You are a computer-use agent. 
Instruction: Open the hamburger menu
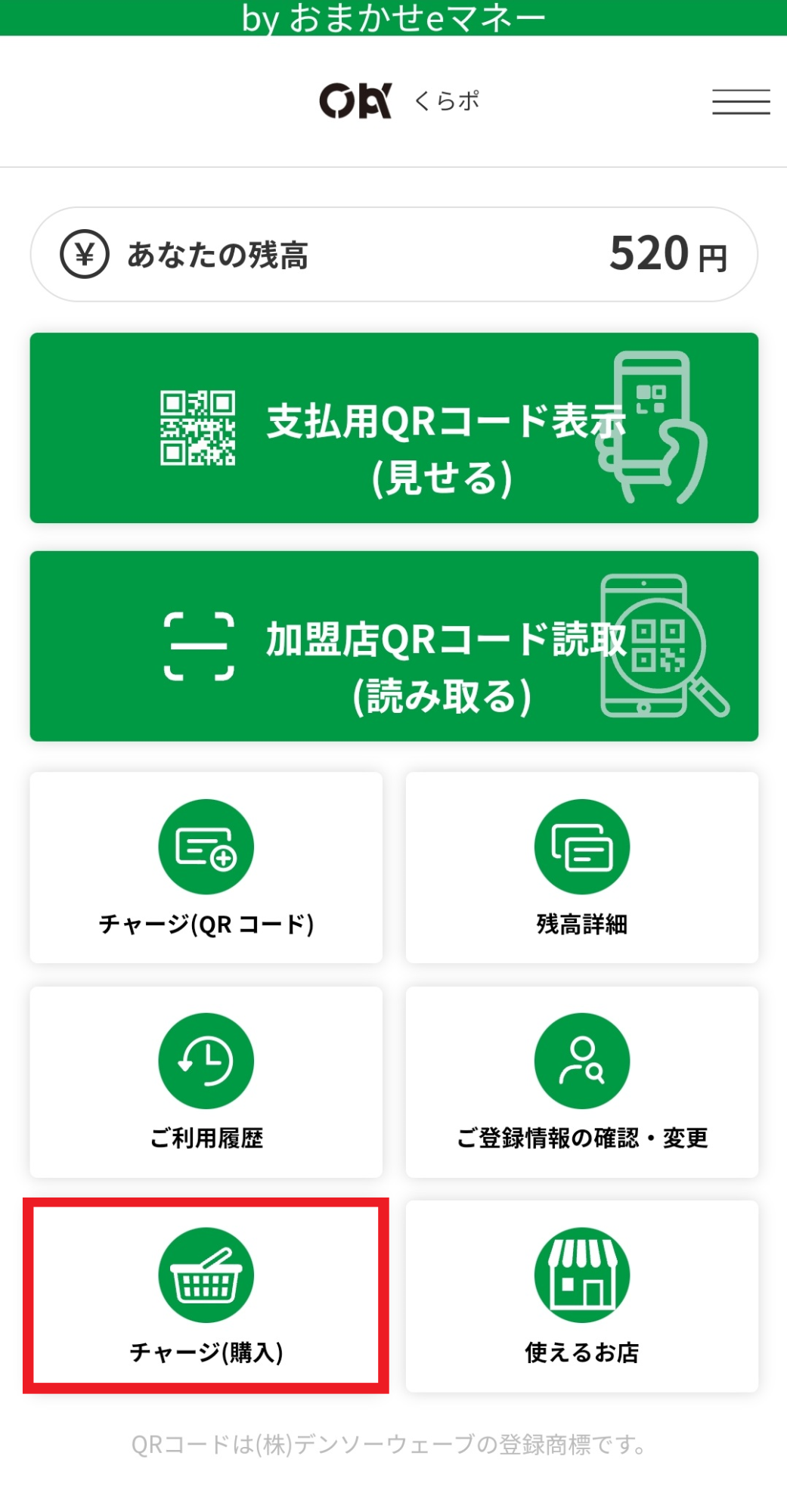click(740, 101)
